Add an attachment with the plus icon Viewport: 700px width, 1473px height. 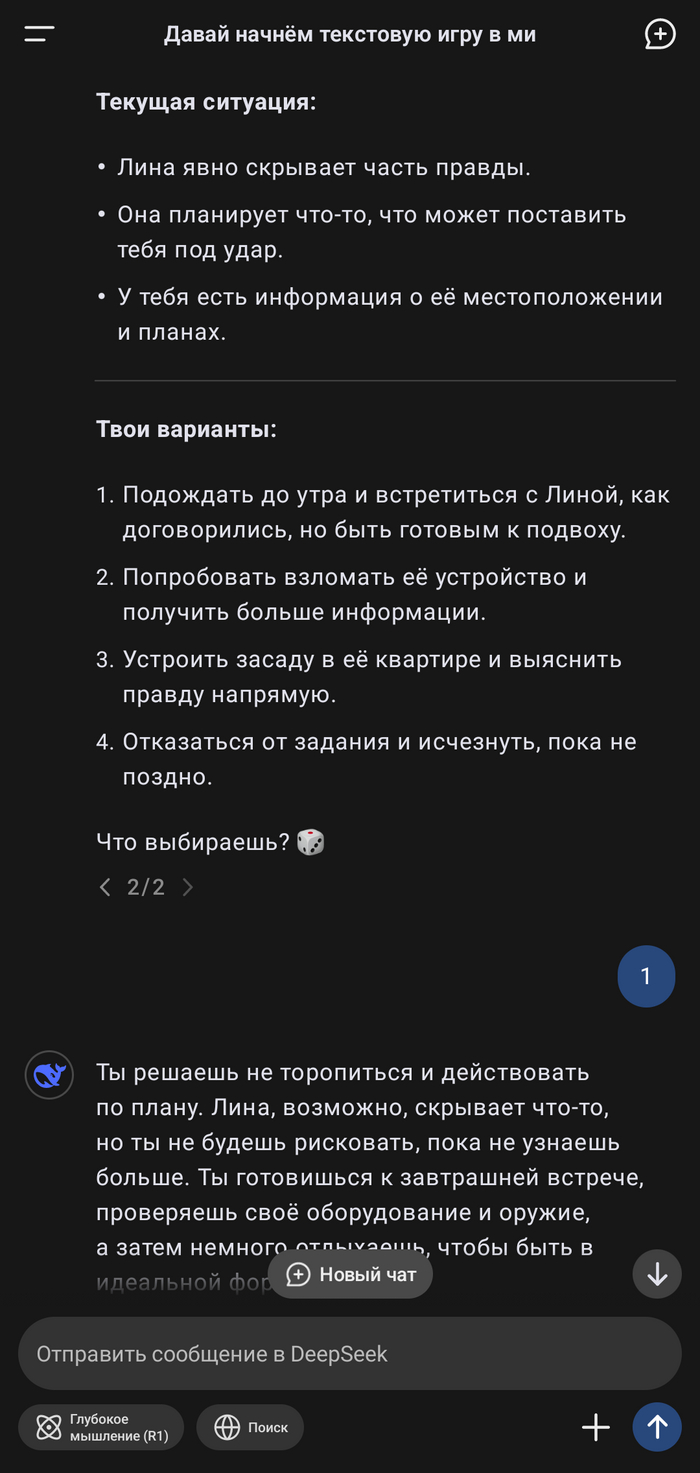[596, 1427]
